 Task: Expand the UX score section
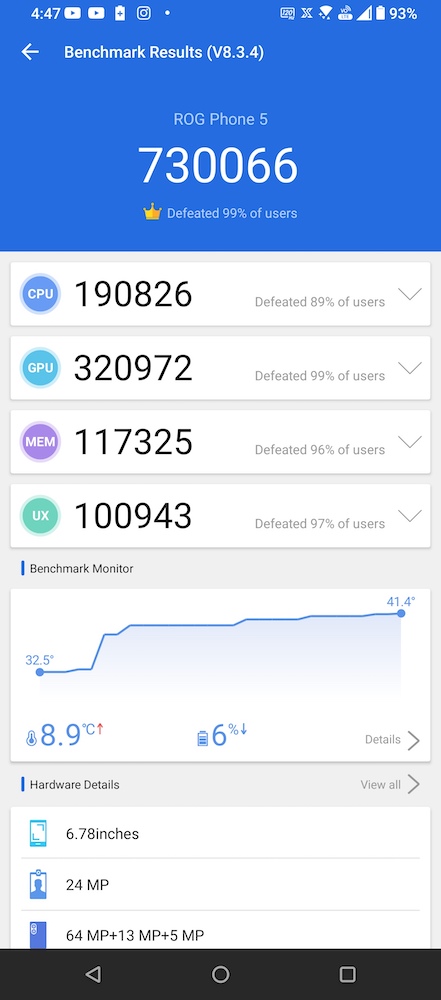(x=409, y=516)
